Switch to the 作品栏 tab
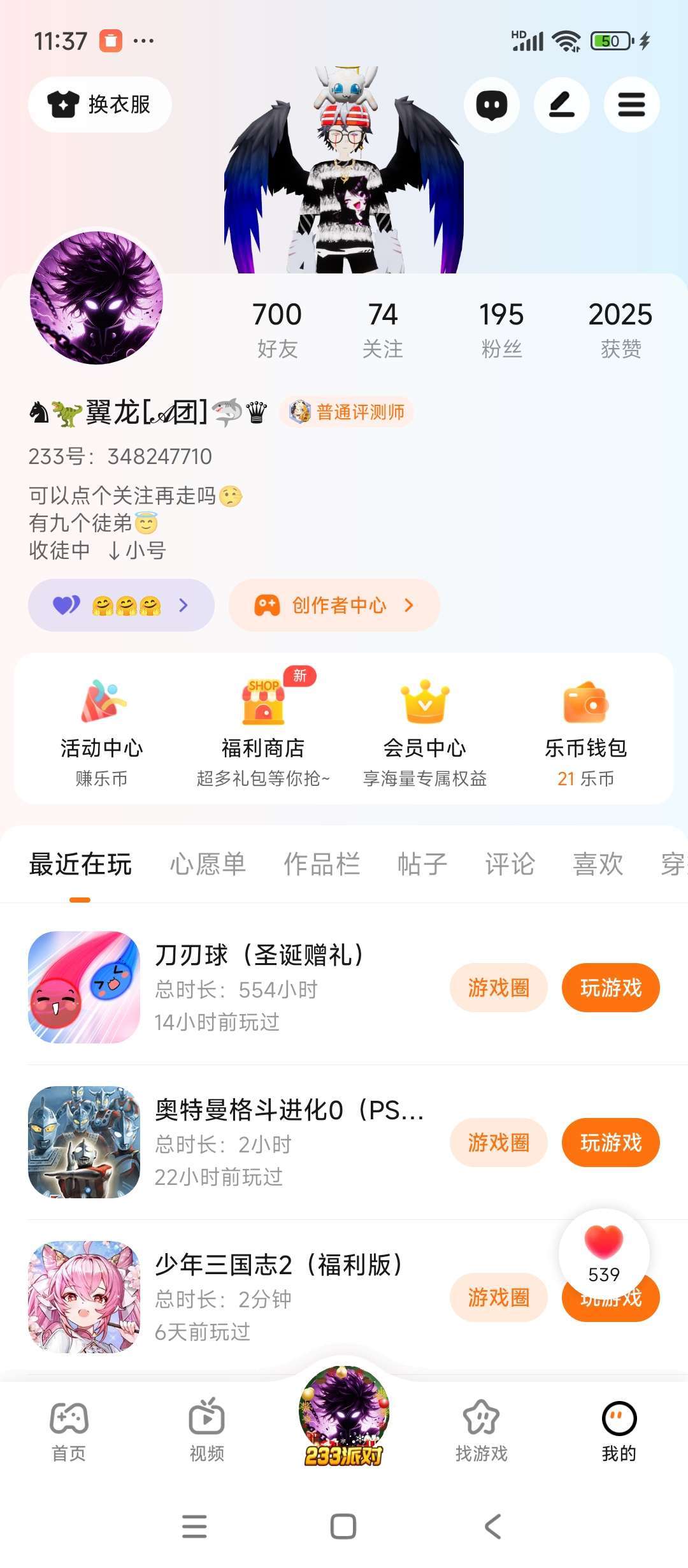688x1568 pixels. tap(322, 864)
